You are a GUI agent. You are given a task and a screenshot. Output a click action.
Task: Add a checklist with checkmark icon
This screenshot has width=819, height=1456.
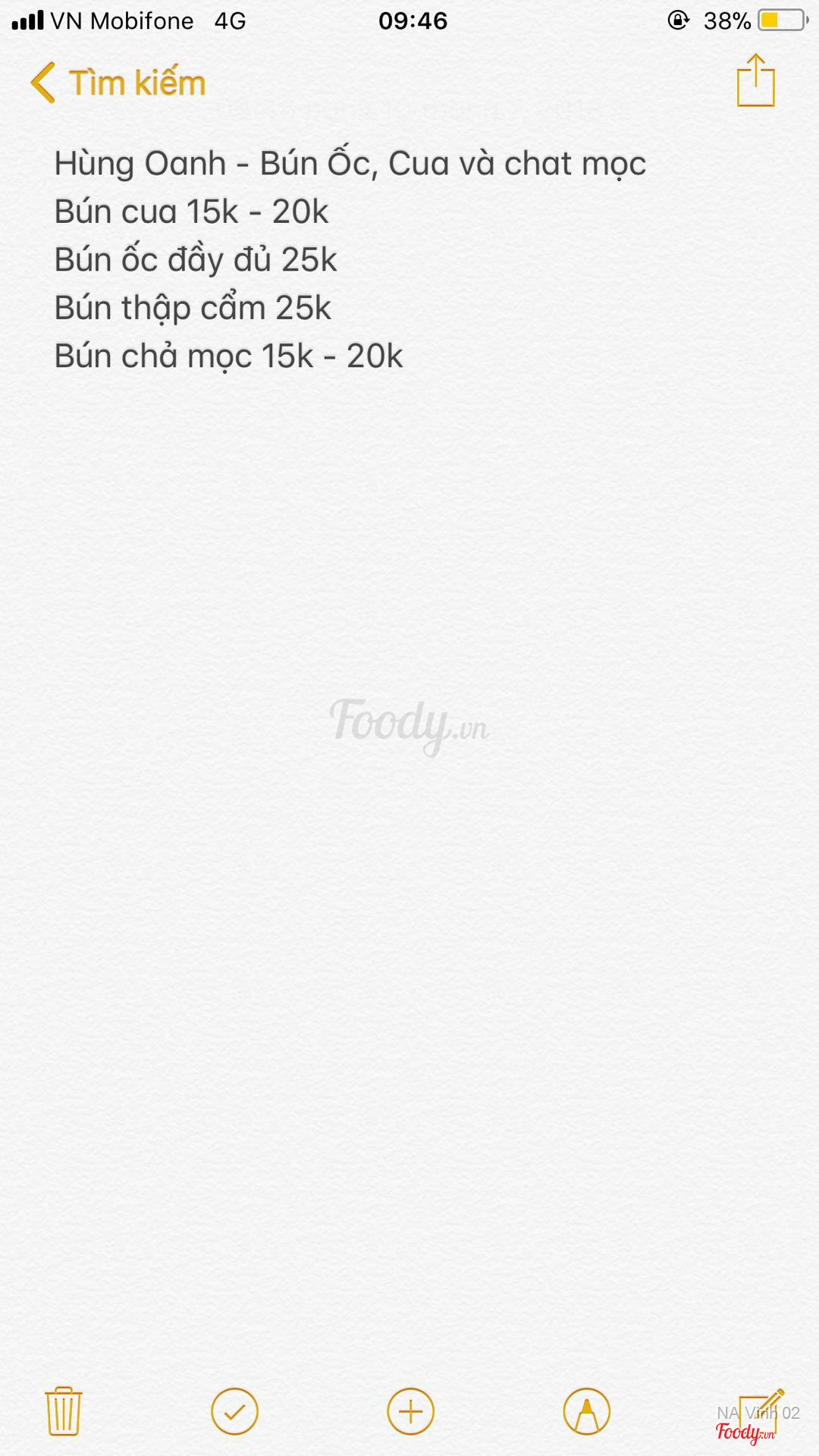[234, 1411]
